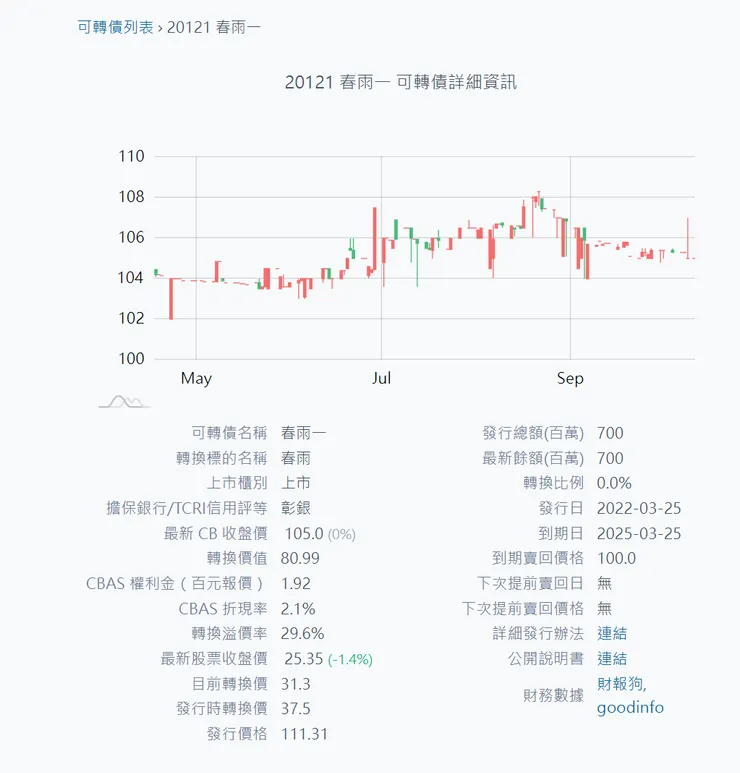740x773 pixels.
Task: Click the May axis label on the chart
Action: click(x=196, y=378)
